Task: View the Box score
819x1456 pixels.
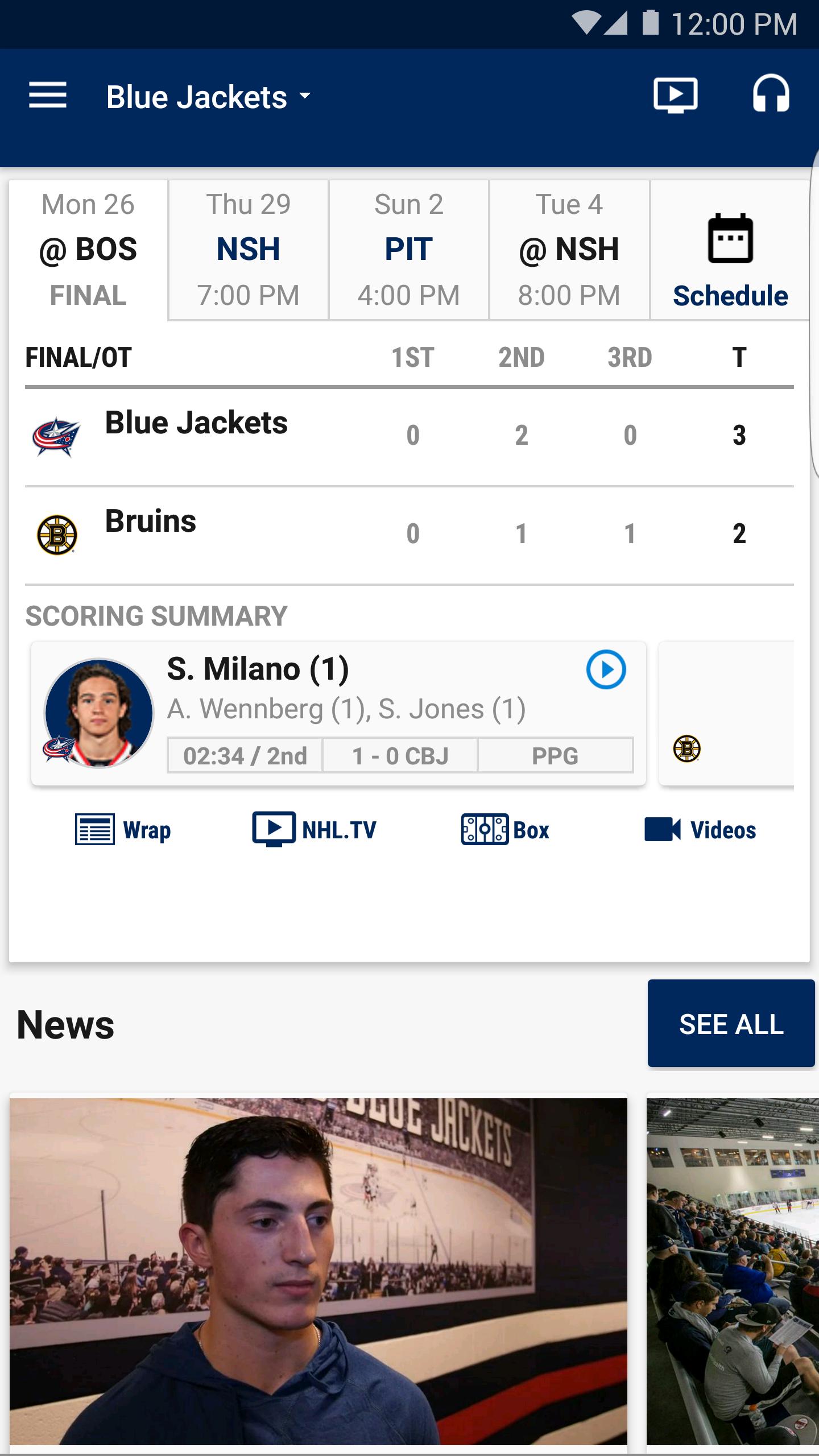Action: pyautogui.click(x=505, y=830)
